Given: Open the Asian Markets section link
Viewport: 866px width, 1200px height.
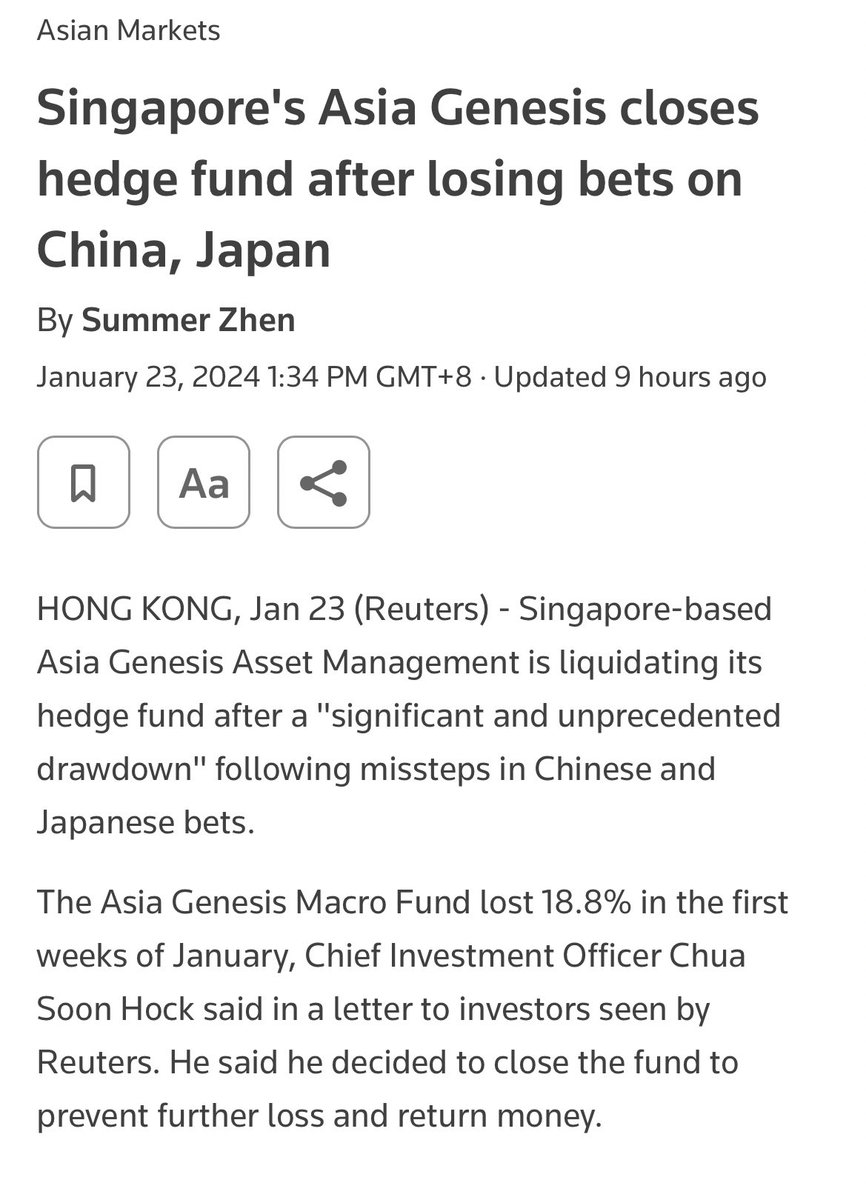Looking at the screenshot, I should pyautogui.click(x=128, y=30).
